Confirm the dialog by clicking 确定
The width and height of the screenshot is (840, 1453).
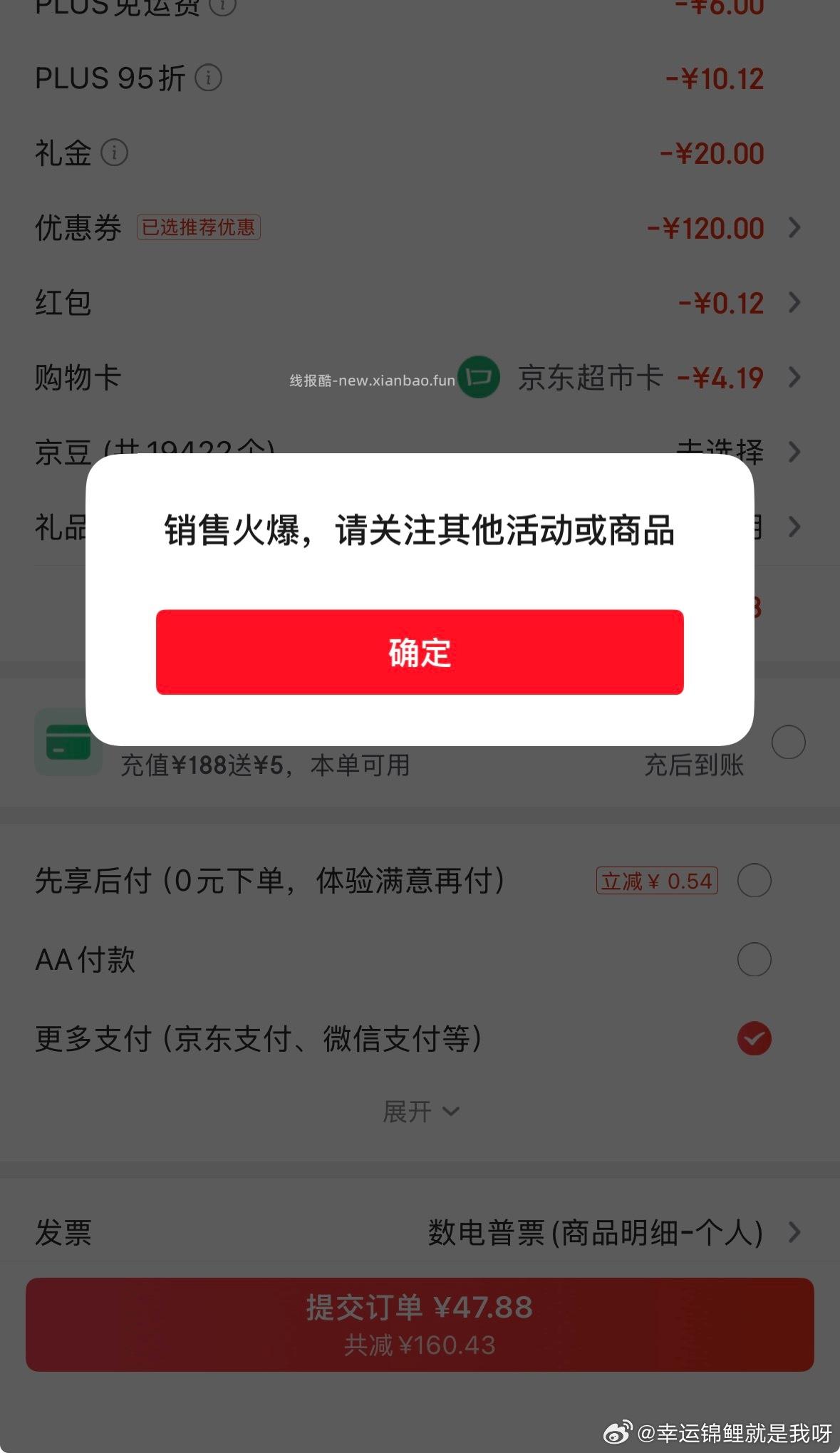click(419, 651)
